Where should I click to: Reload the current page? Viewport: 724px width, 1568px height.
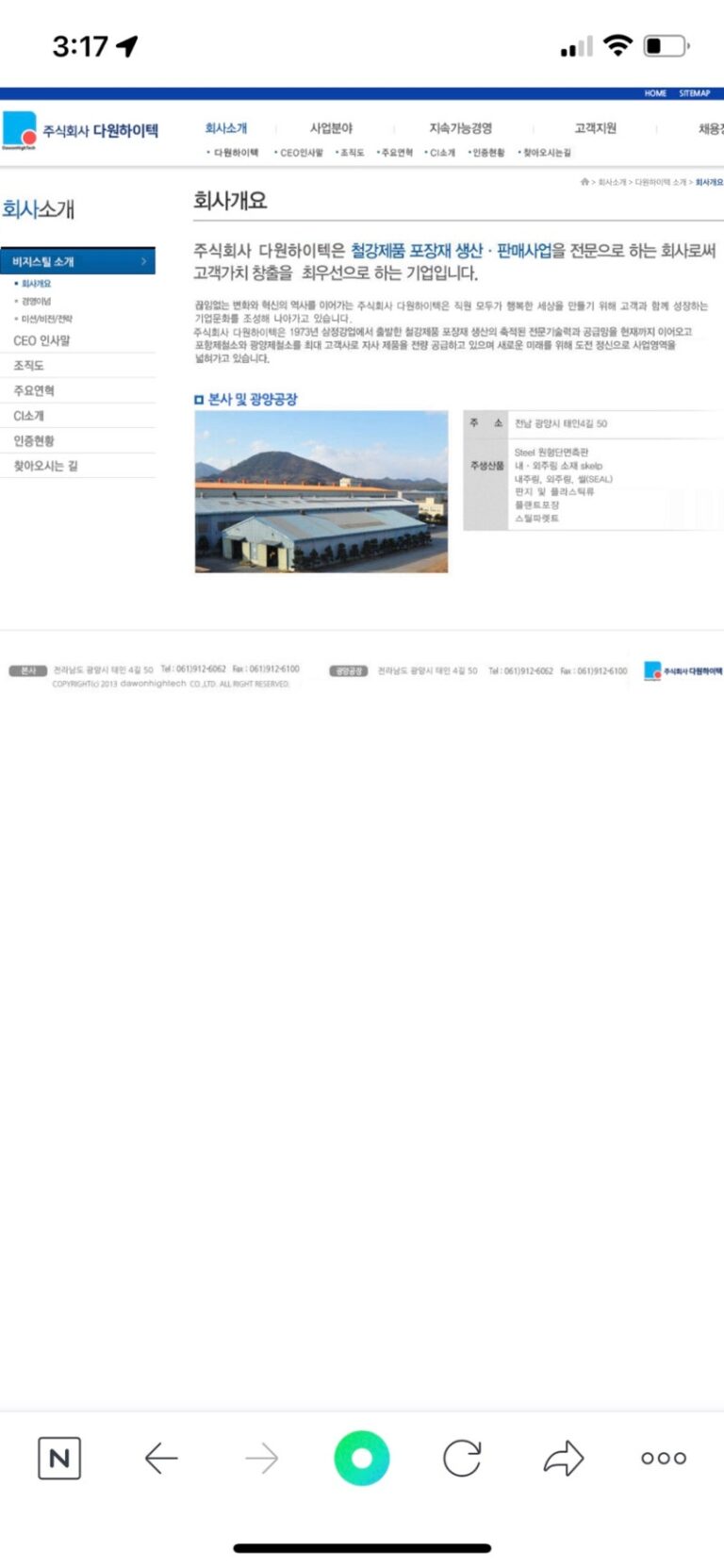coord(462,1458)
